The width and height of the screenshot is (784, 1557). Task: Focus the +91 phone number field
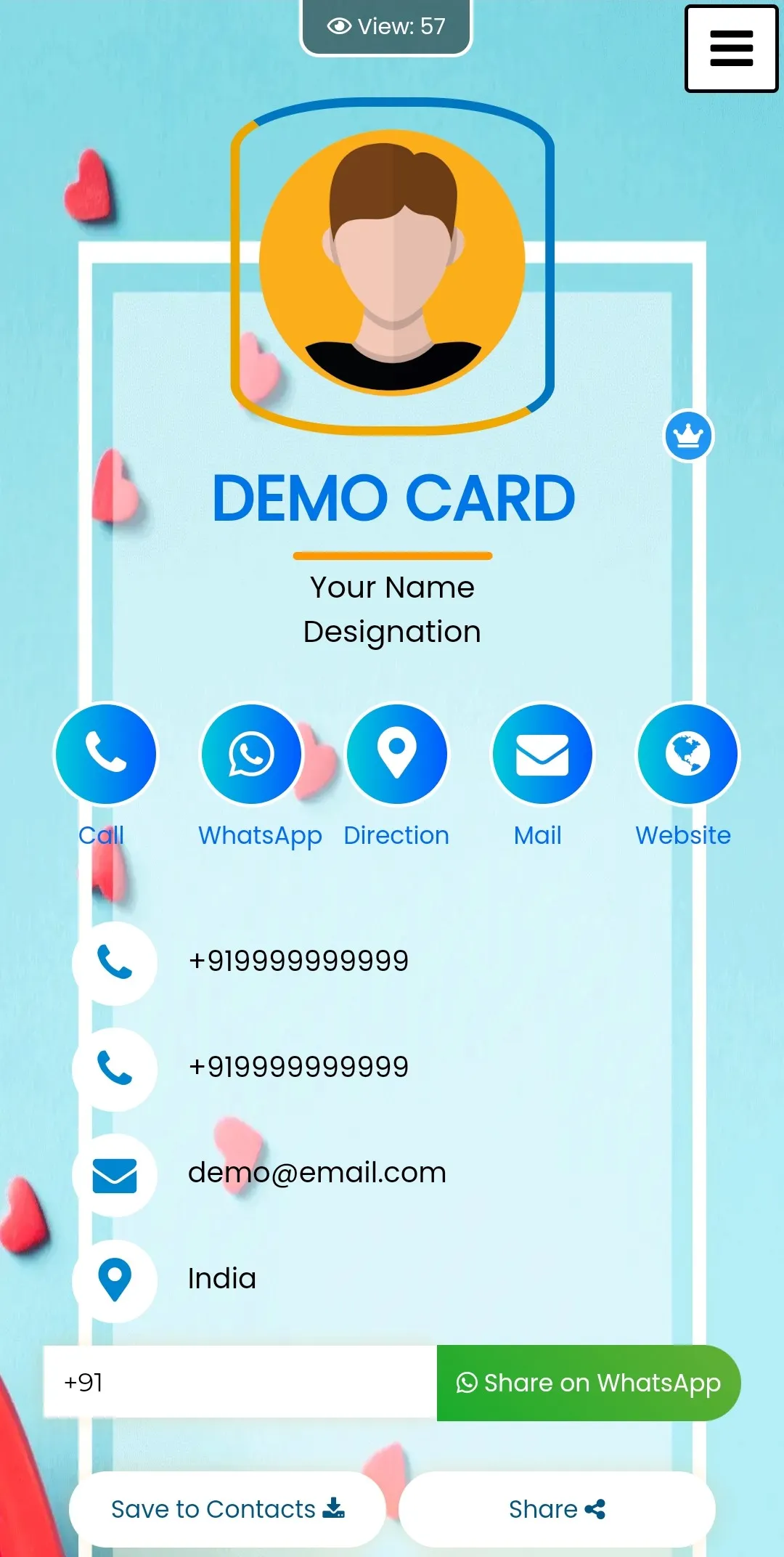click(x=240, y=1382)
